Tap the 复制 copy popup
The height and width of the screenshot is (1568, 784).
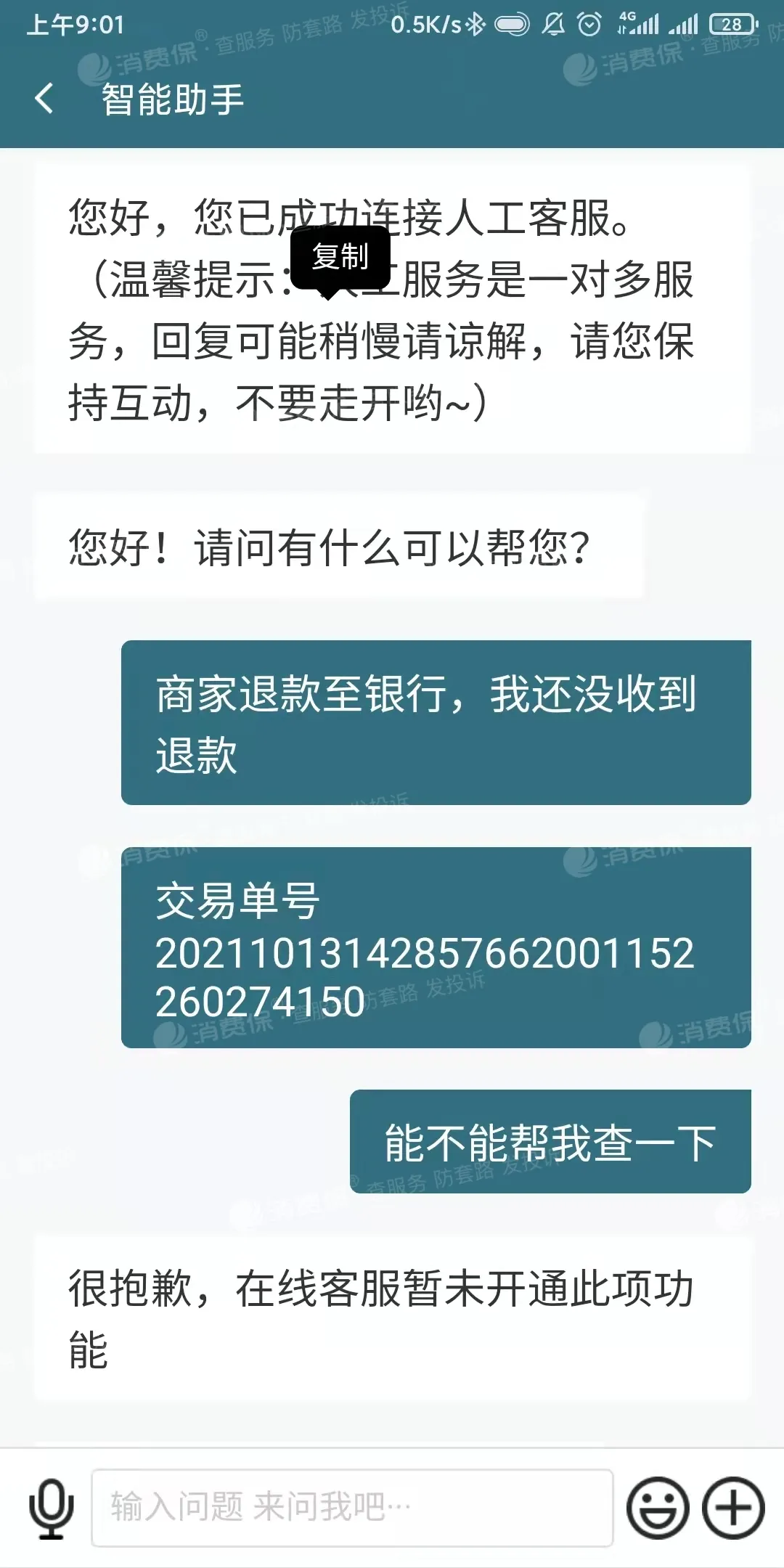[x=340, y=258]
